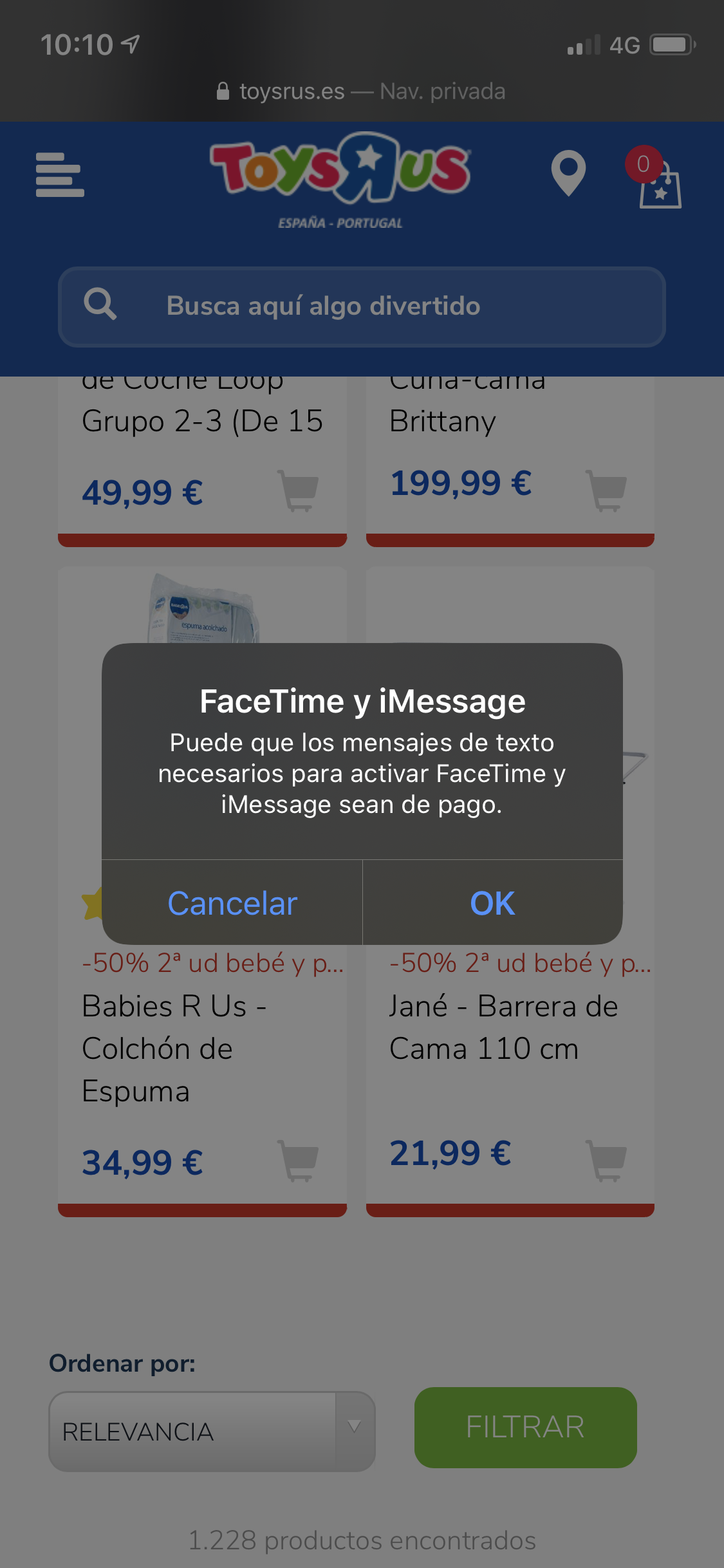This screenshot has width=724, height=1568.
Task: Add Cuna-cama Brittany to cart
Action: click(606, 490)
